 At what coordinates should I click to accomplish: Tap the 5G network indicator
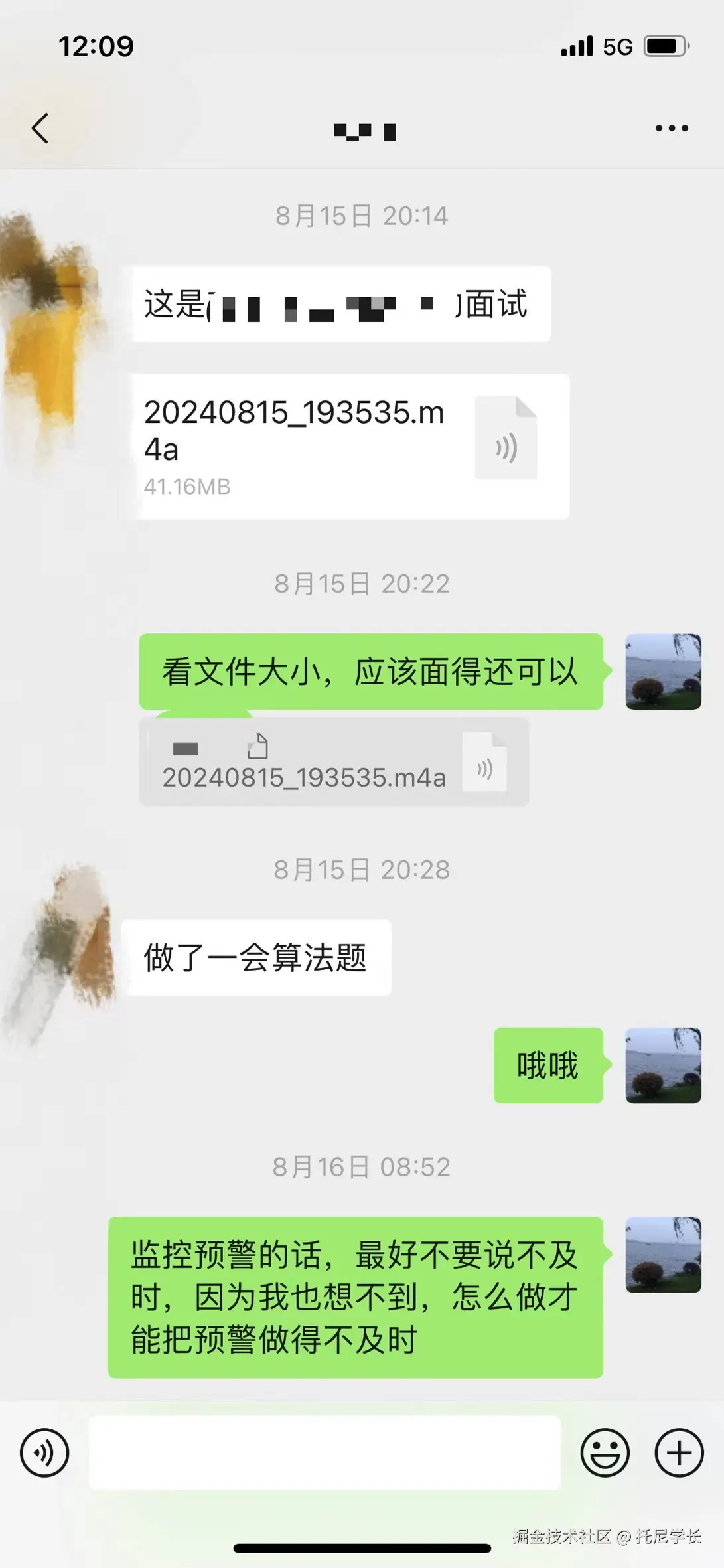coord(618,44)
